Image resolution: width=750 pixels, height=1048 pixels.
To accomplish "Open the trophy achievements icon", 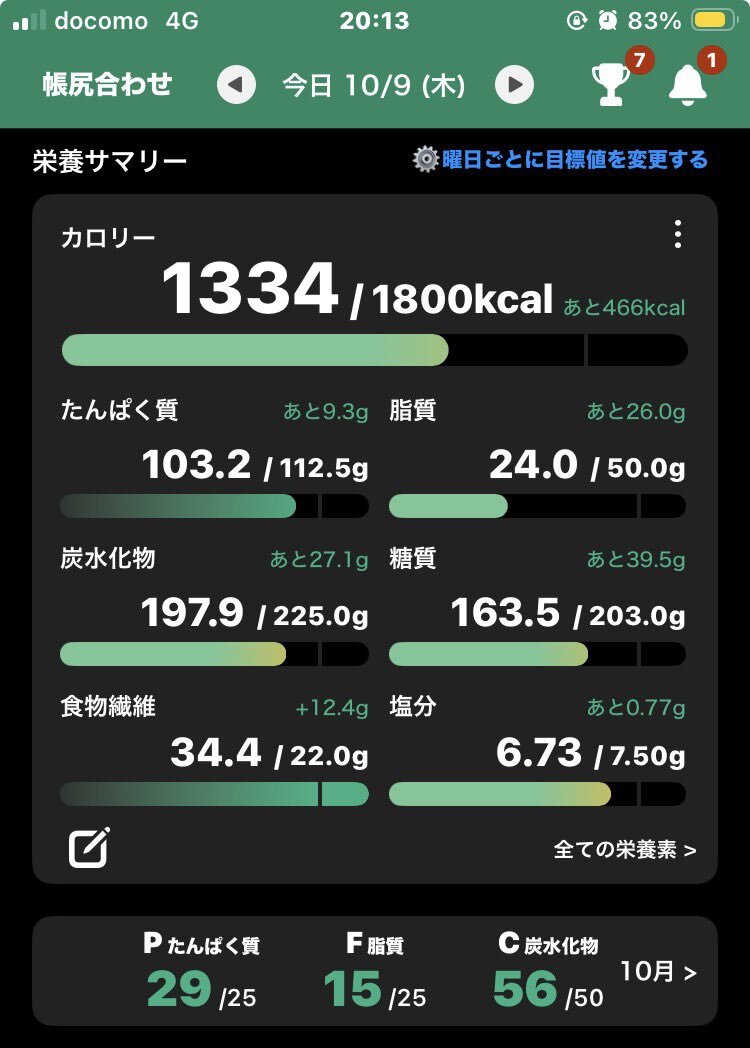I will pyautogui.click(x=611, y=85).
